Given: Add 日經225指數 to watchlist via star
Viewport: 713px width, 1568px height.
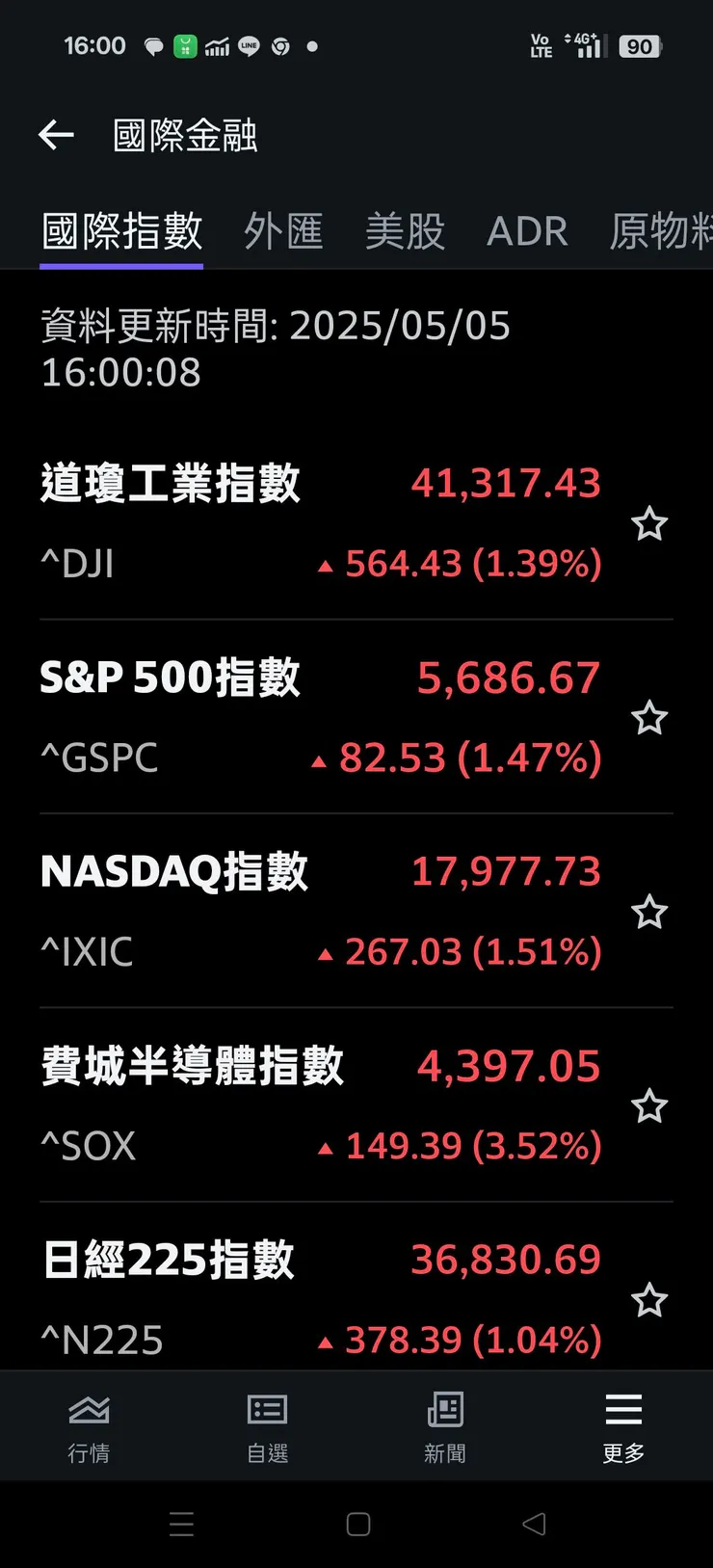Looking at the screenshot, I should (x=649, y=1300).
